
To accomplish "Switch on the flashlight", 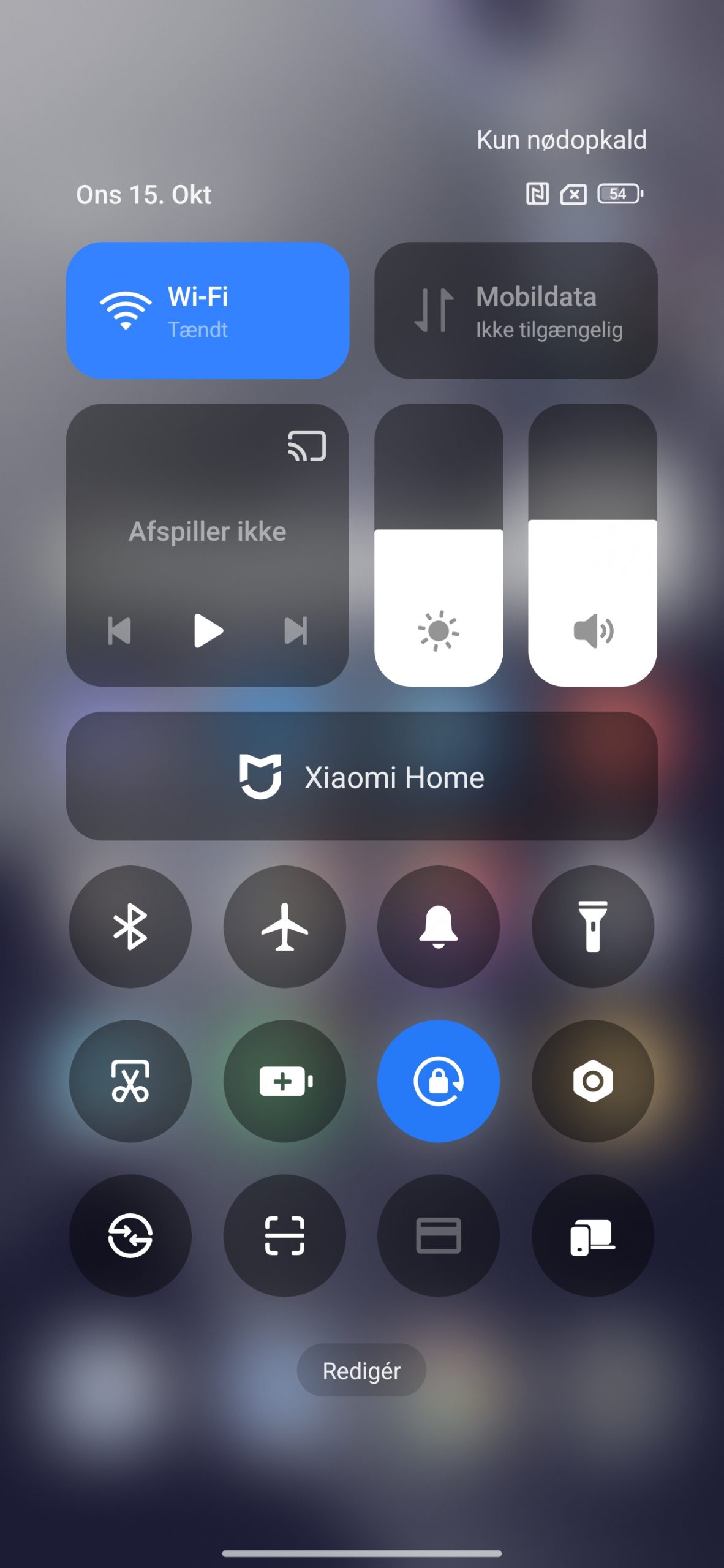I will (592, 927).
